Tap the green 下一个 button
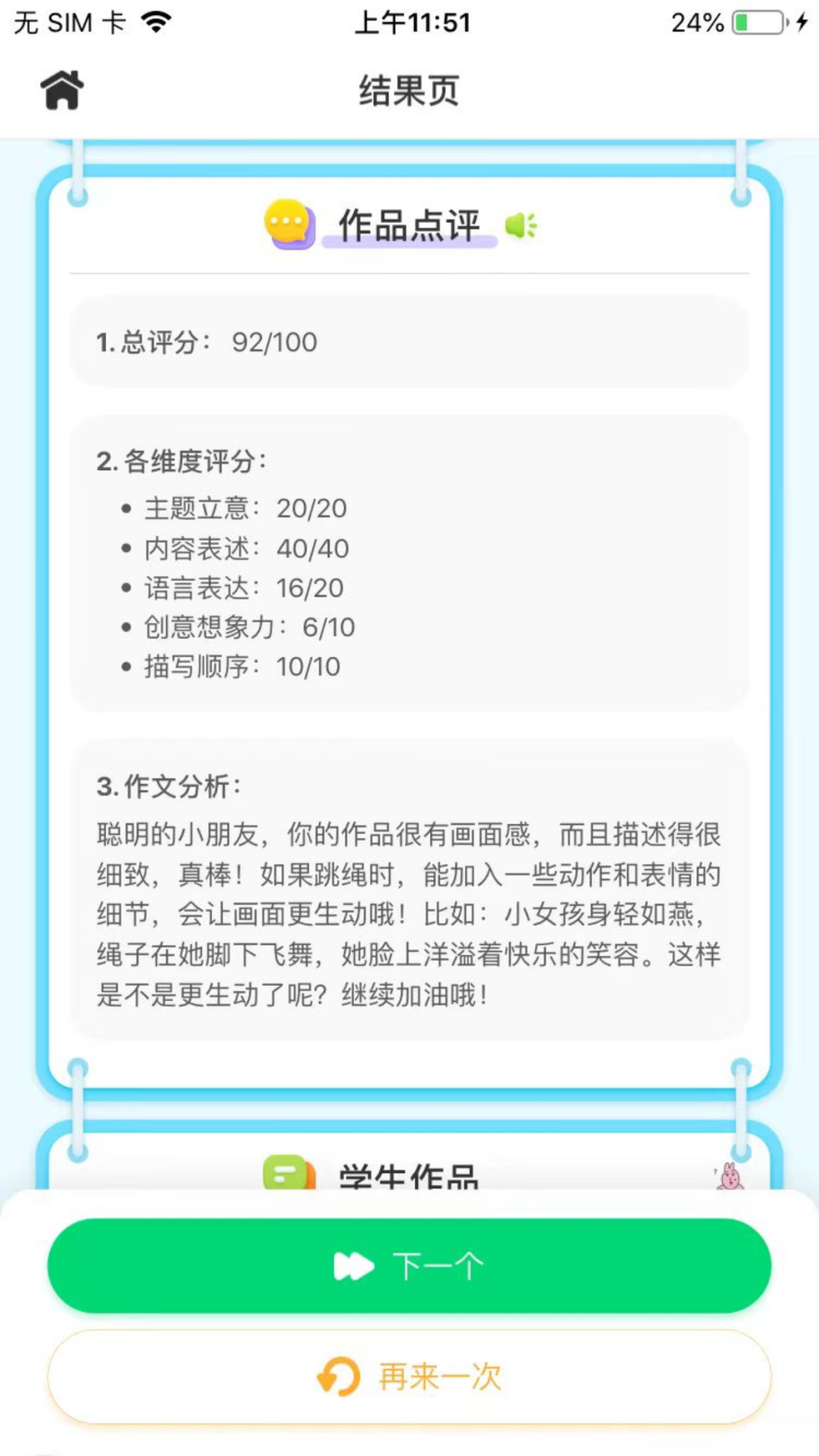This screenshot has width=819, height=1456. (x=409, y=1266)
